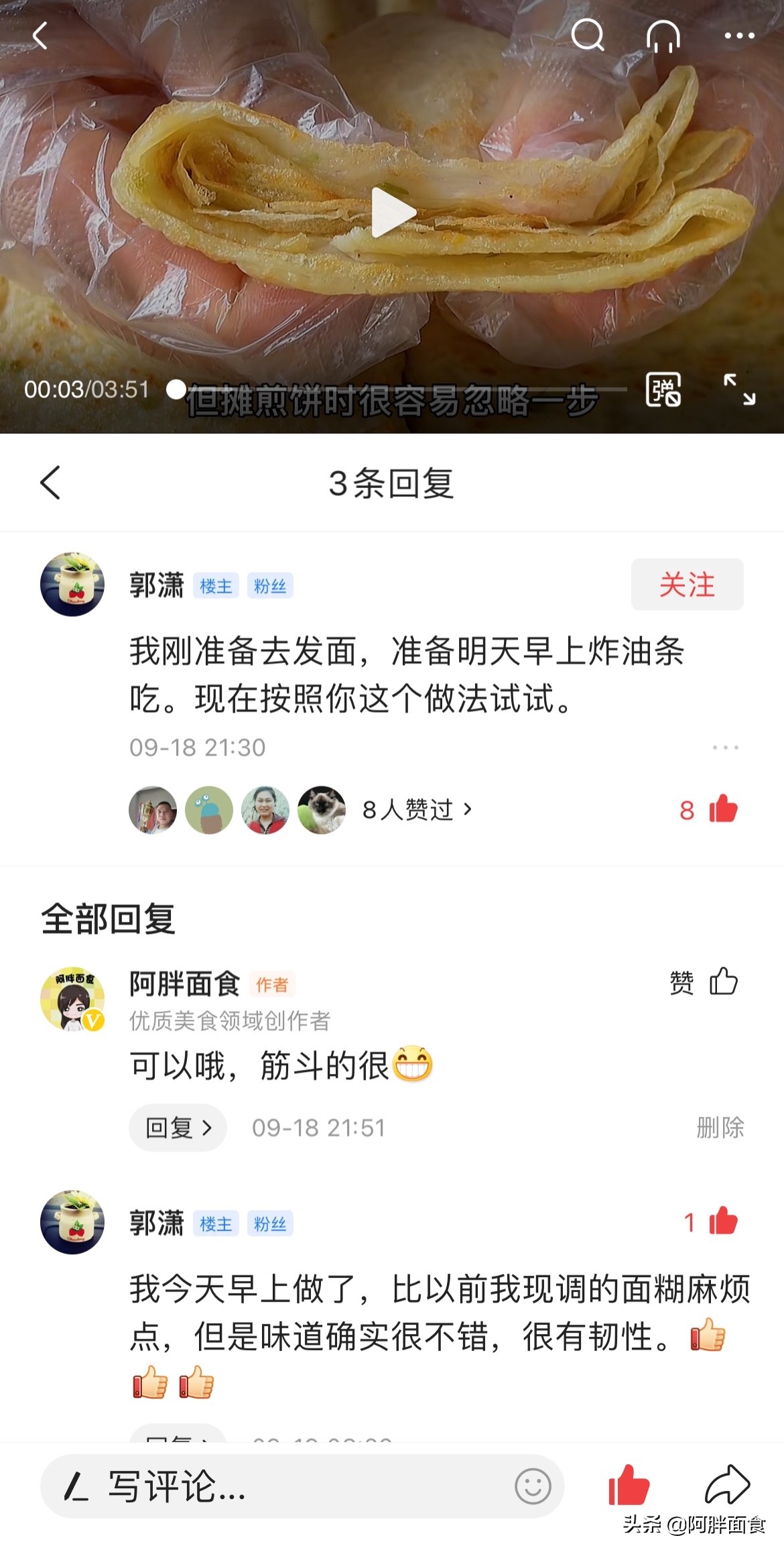Go back using the video's back arrow
784x1552 pixels.
(x=40, y=37)
